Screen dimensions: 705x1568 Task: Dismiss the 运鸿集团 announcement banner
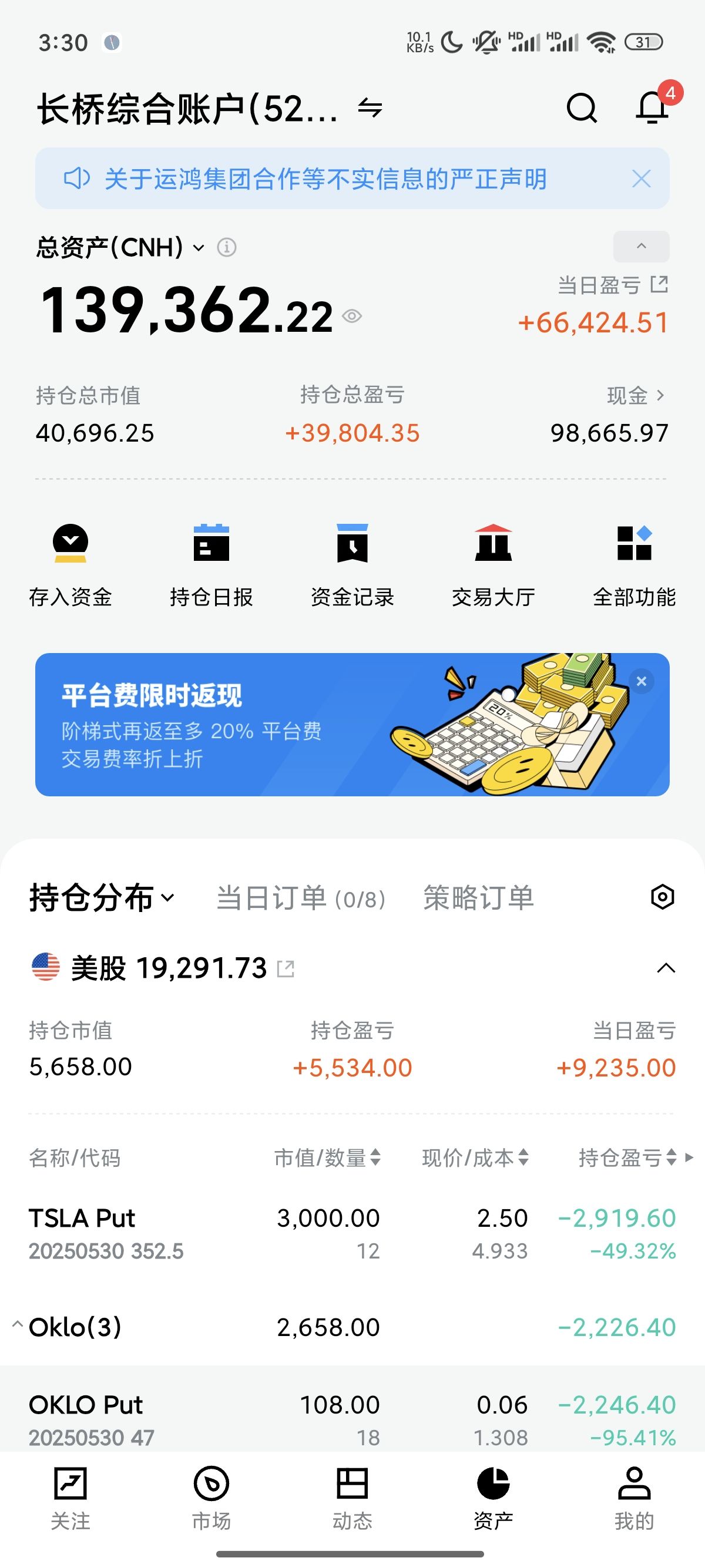(641, 179)
